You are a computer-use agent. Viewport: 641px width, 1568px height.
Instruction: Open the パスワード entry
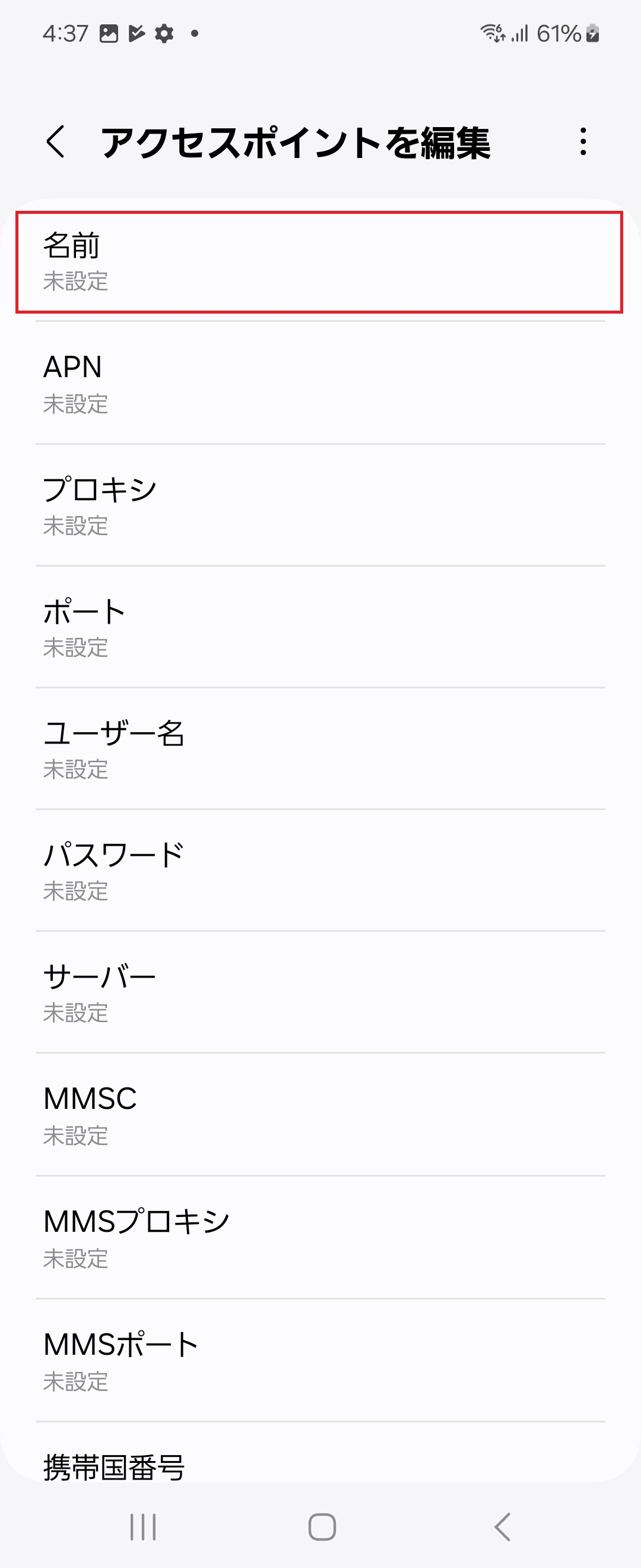[x=320, y=872]
